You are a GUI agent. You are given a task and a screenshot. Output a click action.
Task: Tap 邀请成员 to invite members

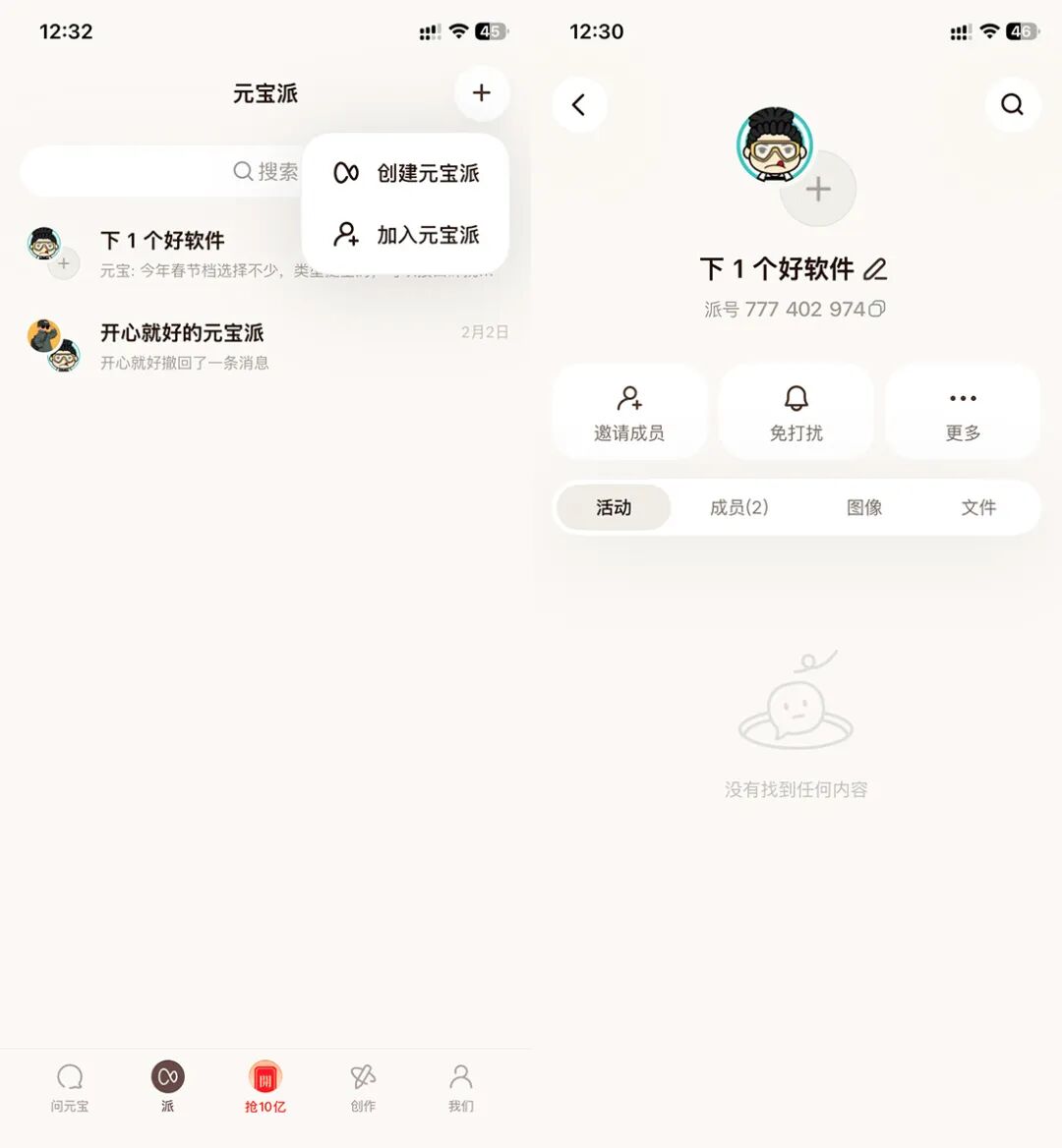pos(629,412)
